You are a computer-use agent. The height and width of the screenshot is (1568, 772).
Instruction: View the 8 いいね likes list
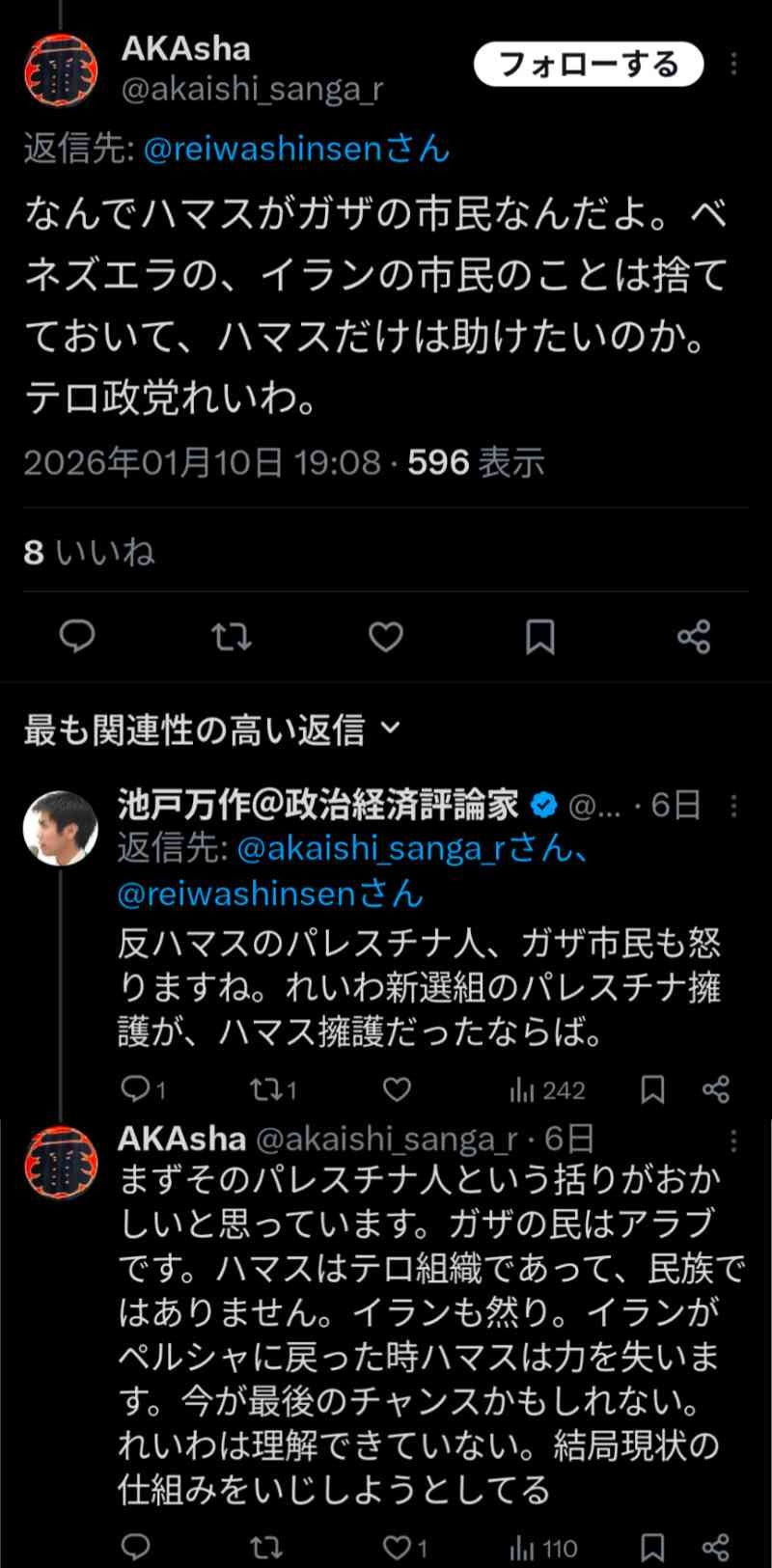tap(89, 552)
